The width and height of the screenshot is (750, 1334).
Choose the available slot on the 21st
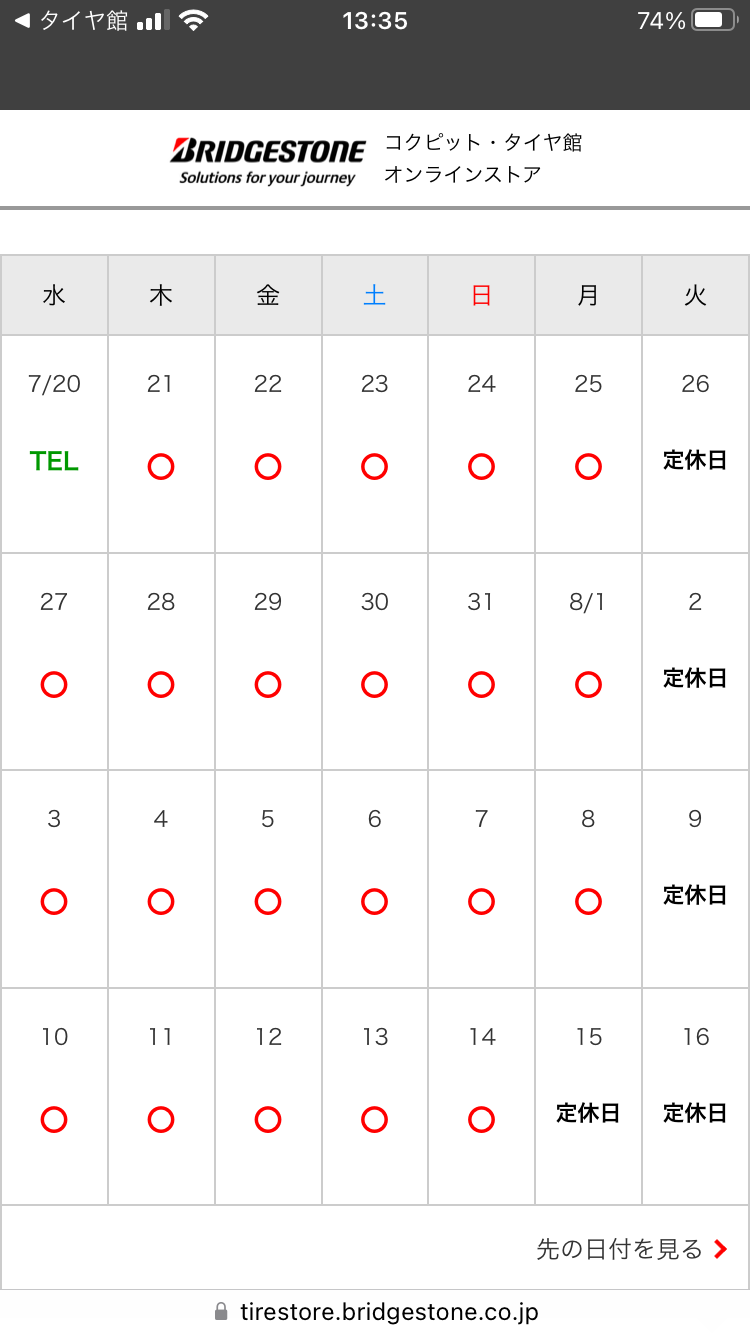tap(161, 466)
